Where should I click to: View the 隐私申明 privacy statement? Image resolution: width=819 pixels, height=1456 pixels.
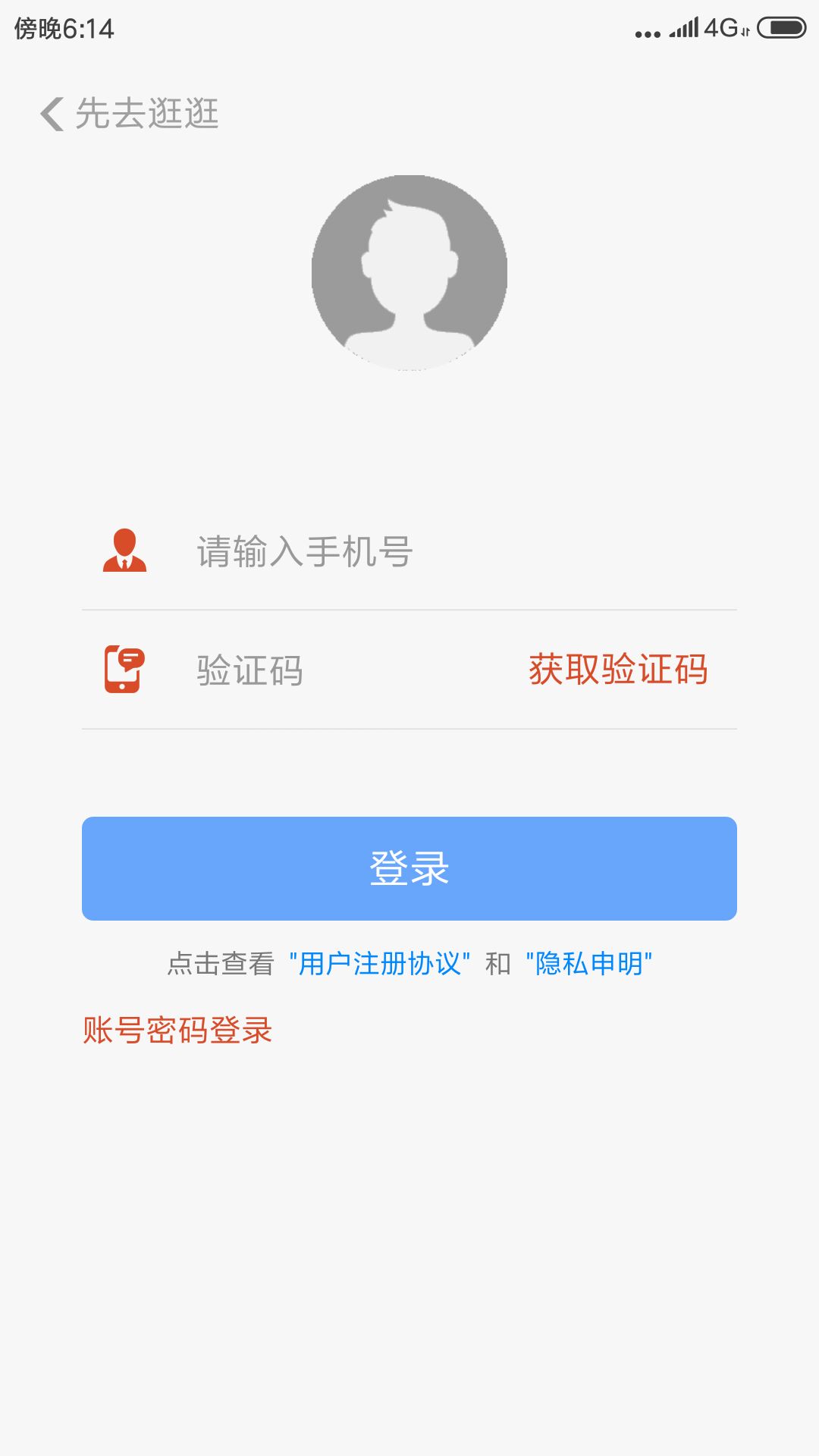(x=589, y=964)
